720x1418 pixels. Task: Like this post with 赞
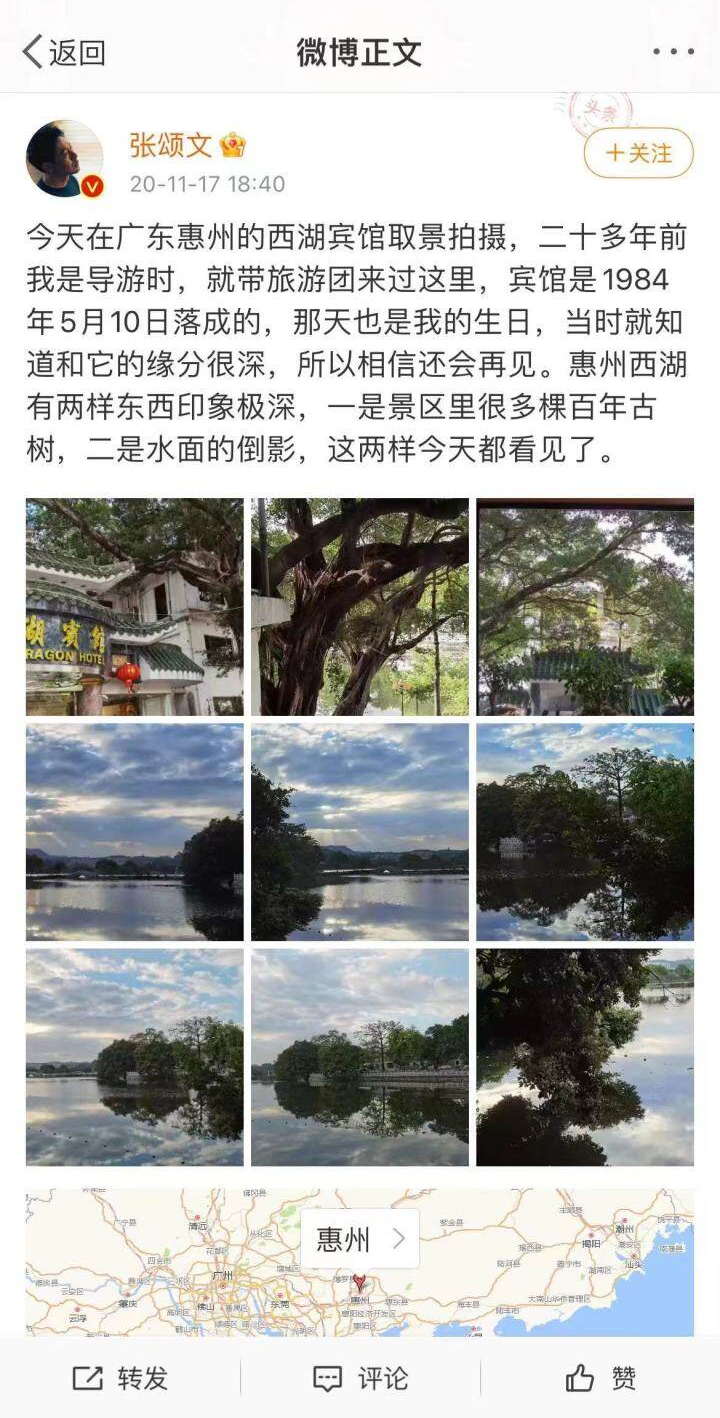click(x=600, y=1379)
